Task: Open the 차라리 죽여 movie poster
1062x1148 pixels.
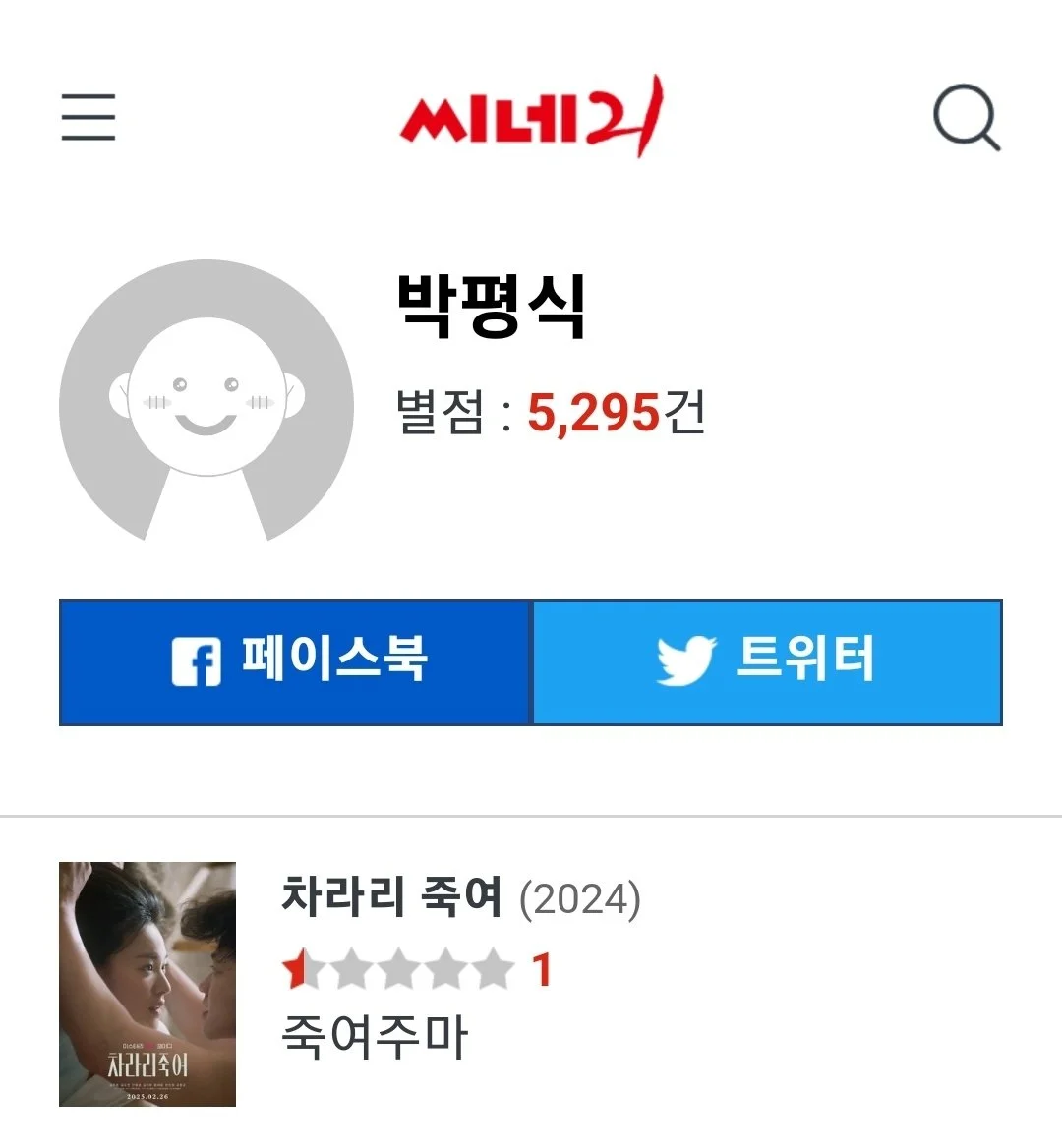Action: [147, 984]
